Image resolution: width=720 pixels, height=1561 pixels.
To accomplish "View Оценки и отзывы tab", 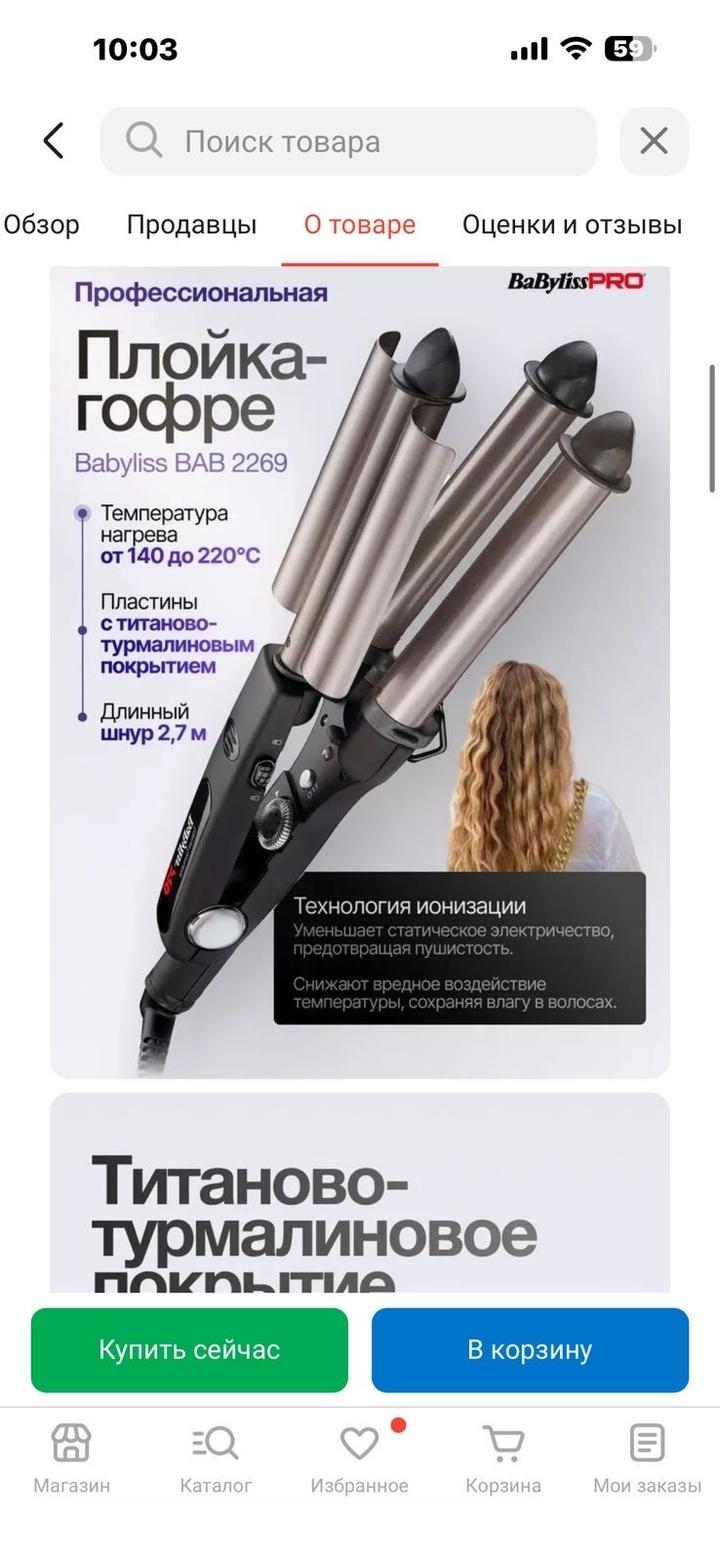I will pyautogui.click(x=572, y=225).
